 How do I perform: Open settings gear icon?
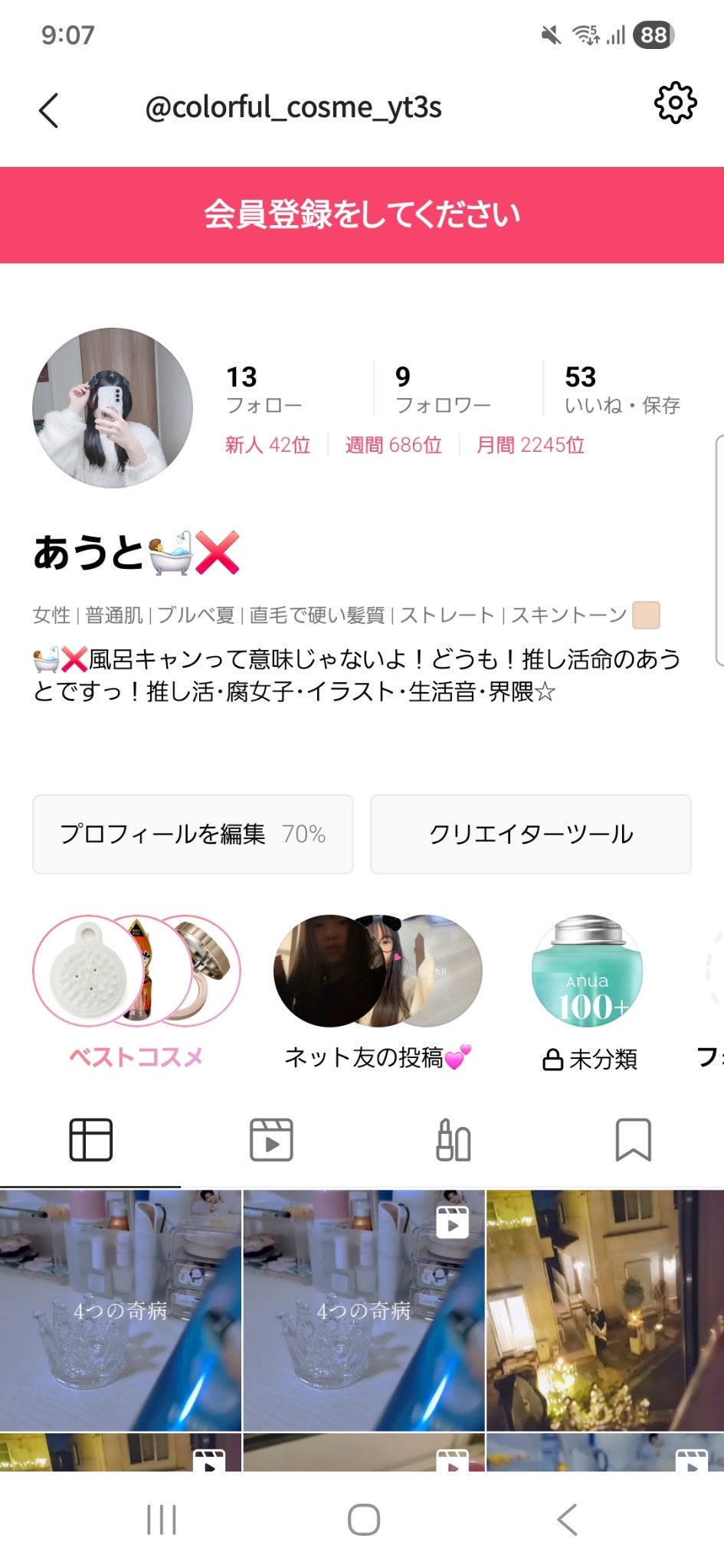675,103
